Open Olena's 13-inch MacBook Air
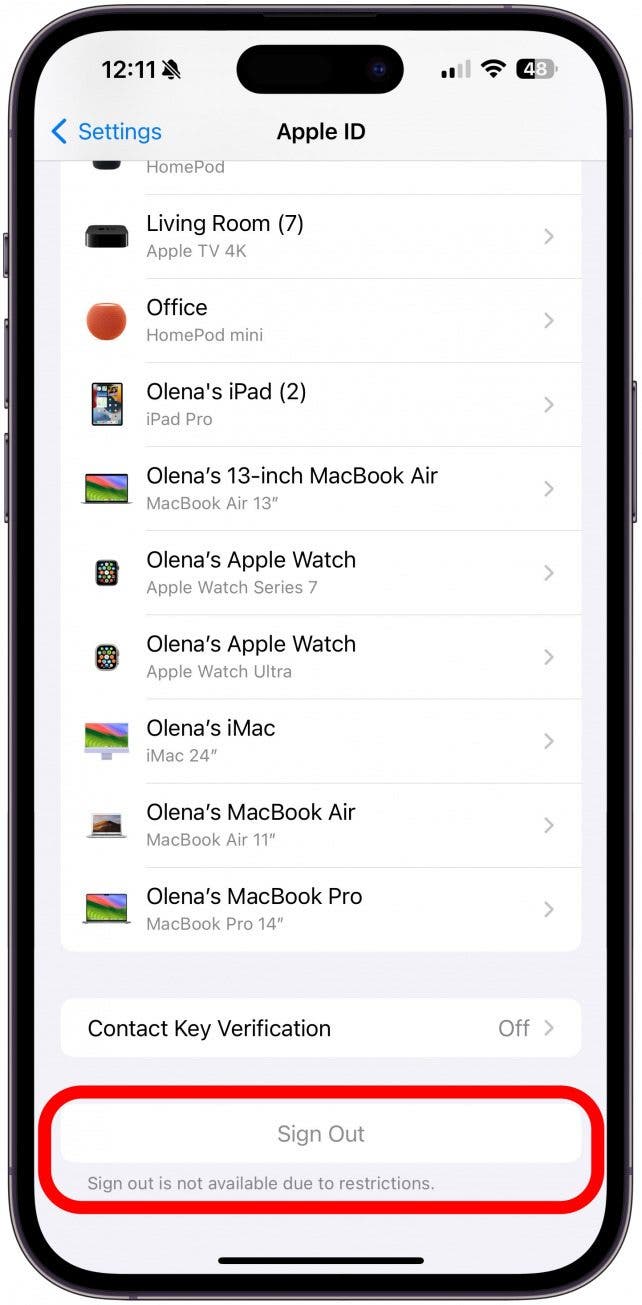 pos(320,488)
